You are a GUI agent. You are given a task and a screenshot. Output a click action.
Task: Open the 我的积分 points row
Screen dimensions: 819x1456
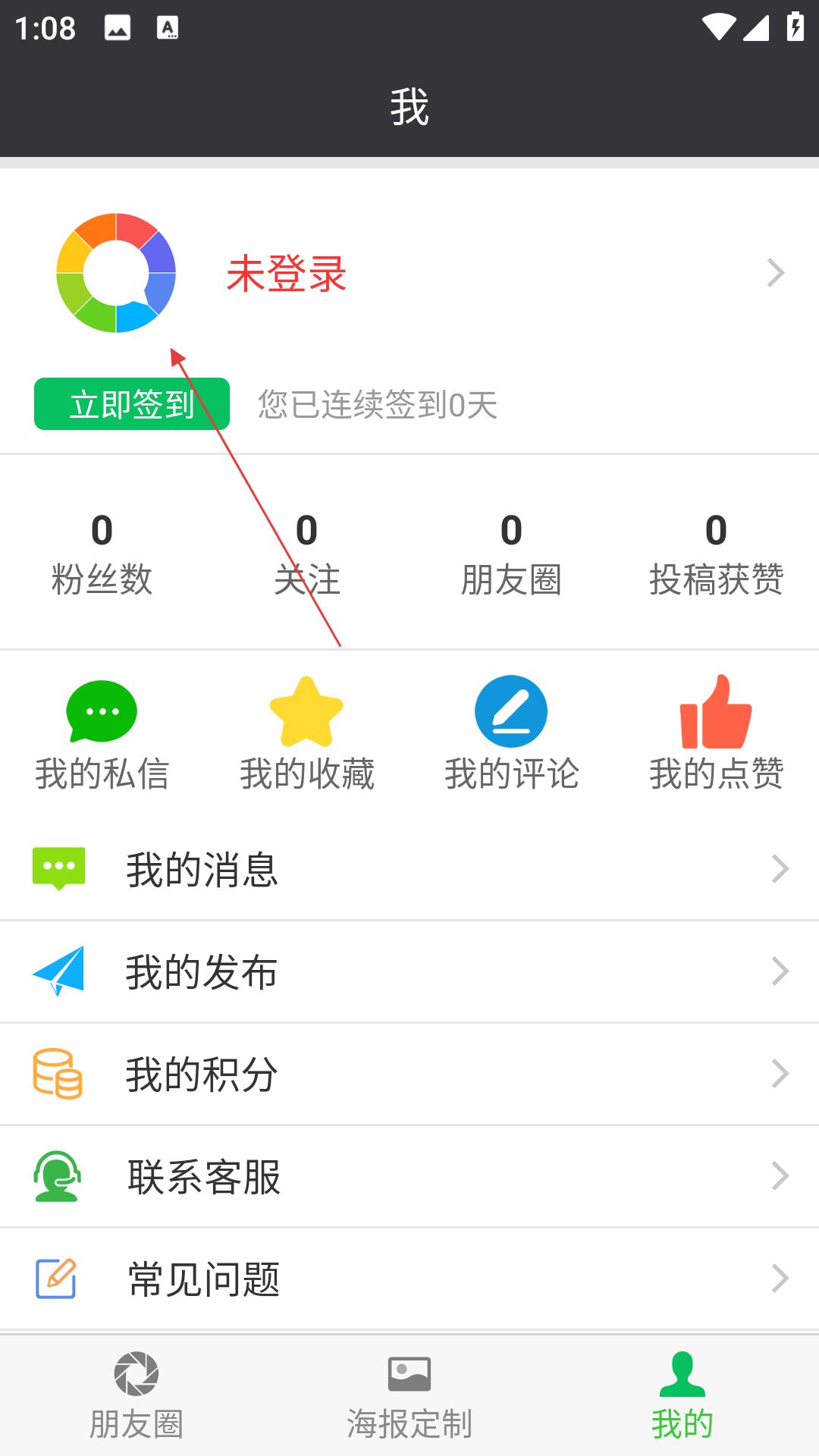(409, 1074)
